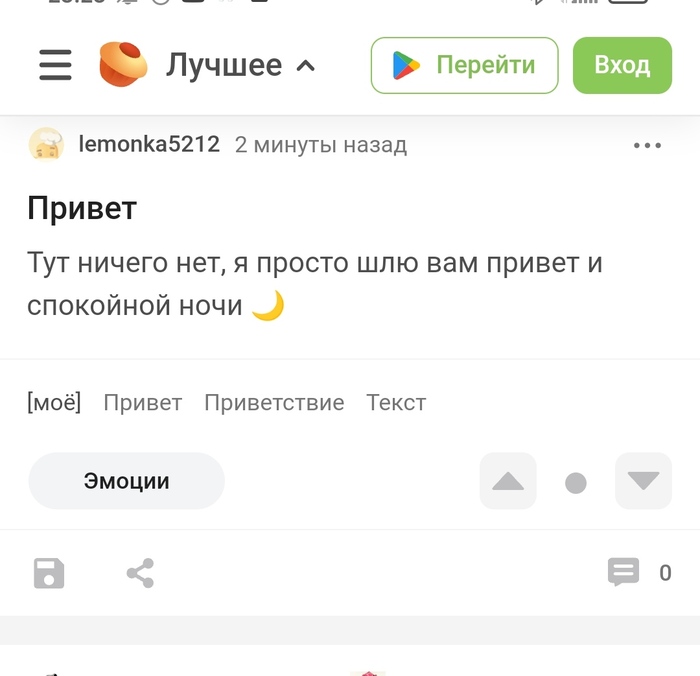Select the Приветствие tag

coord(274,403)
